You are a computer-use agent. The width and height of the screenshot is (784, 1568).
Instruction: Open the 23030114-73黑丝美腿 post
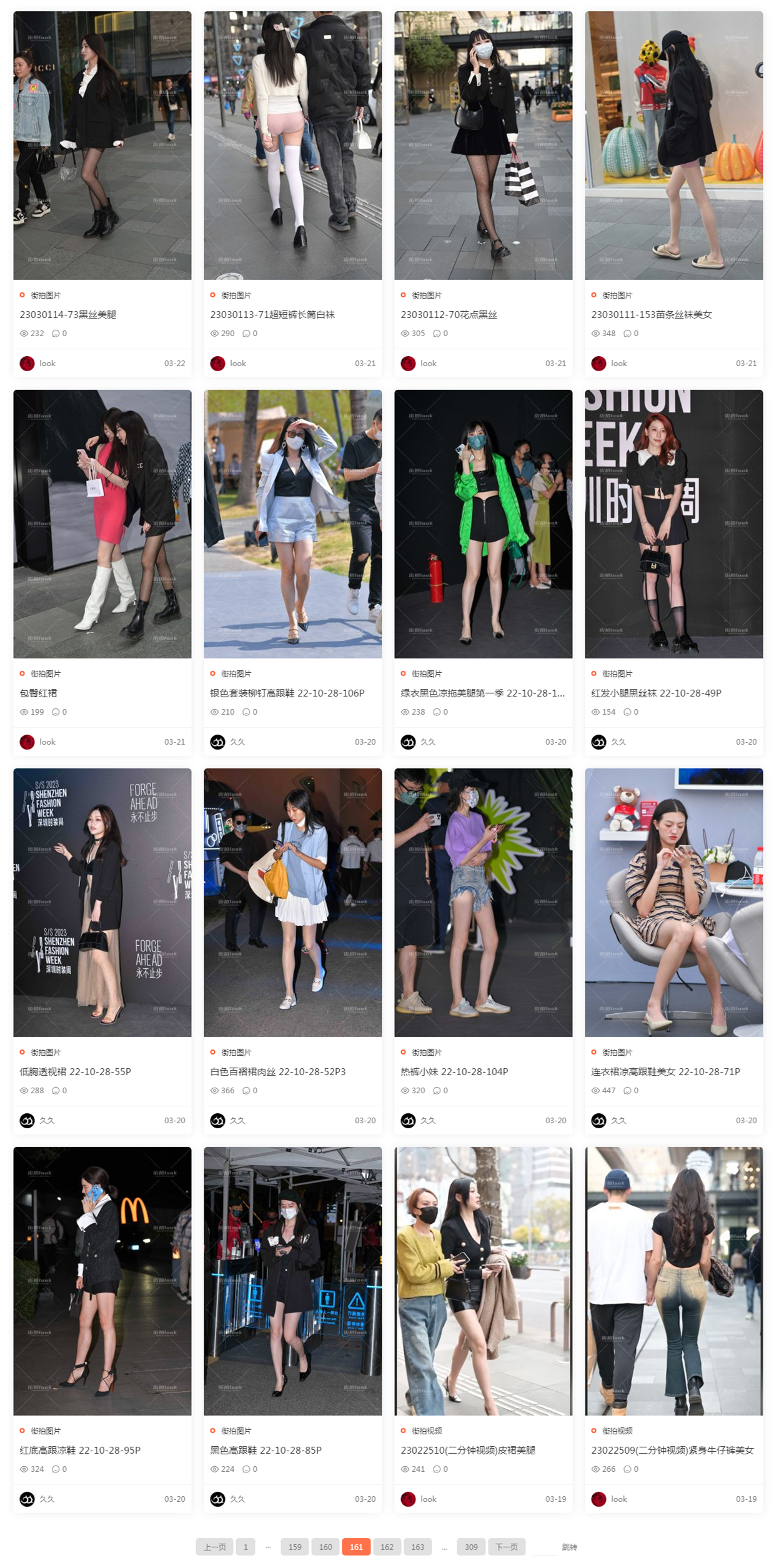(x=68, y=315)
